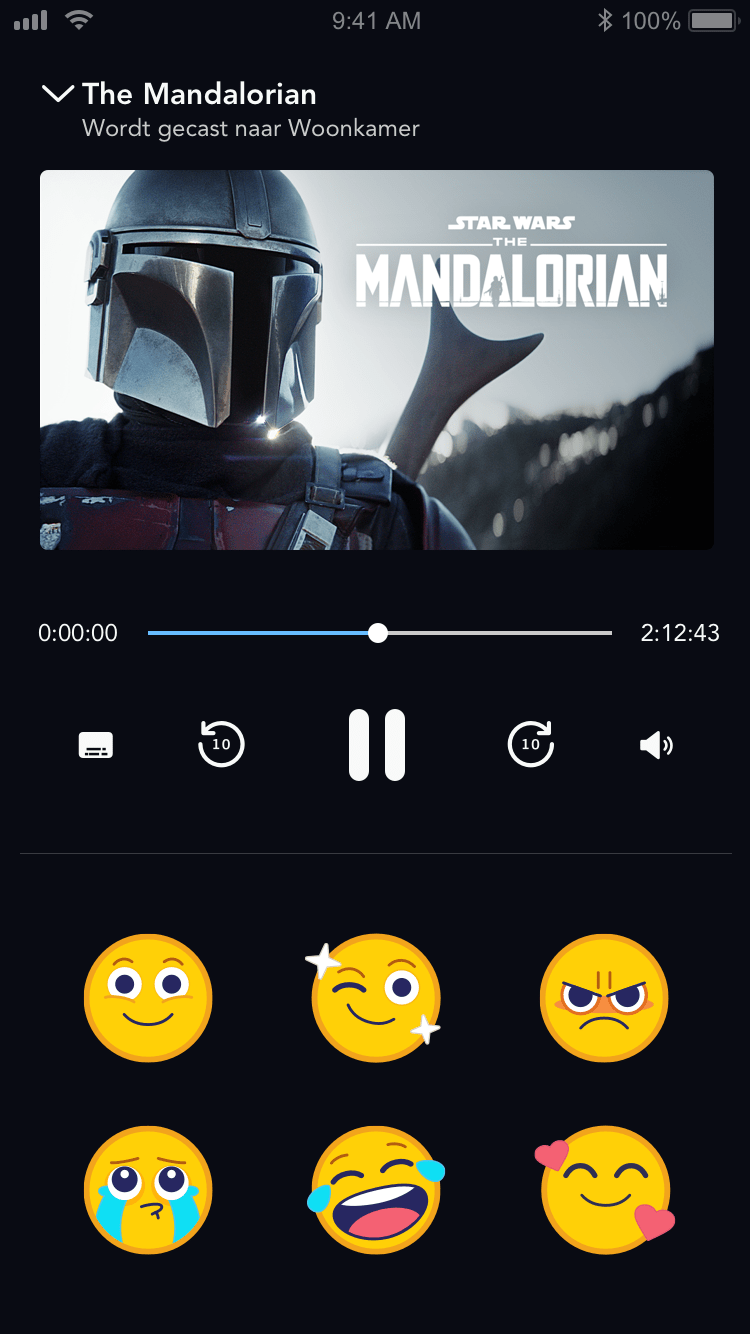React with the hearts face emoji
This screenshot has width=750, height=1334.
tap(604, 1190)
